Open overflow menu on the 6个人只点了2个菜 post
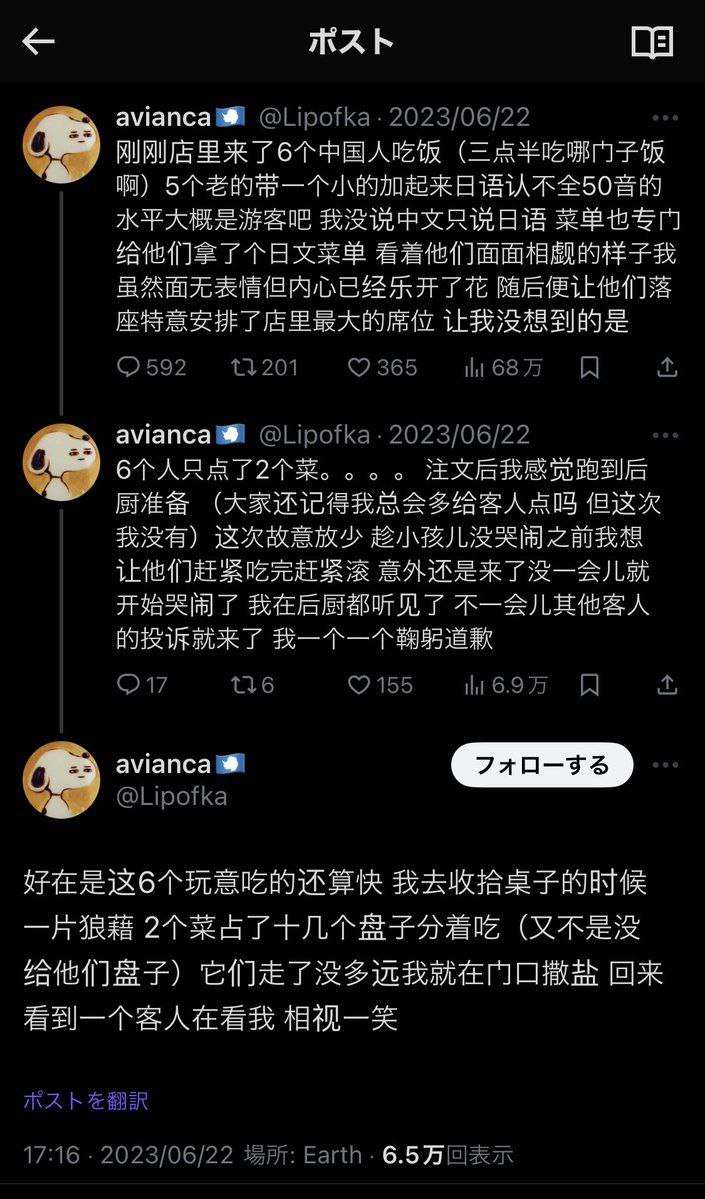 [665, 436]
